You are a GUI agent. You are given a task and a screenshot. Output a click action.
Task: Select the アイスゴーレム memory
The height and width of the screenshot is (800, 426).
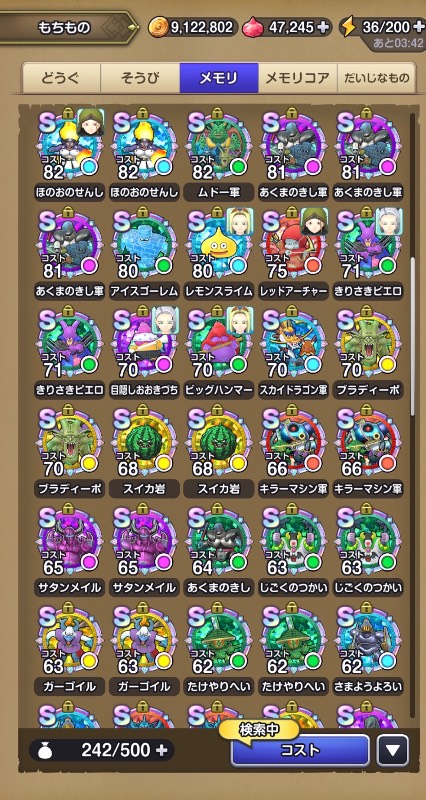pyautogui.click(x=145, y=253)
